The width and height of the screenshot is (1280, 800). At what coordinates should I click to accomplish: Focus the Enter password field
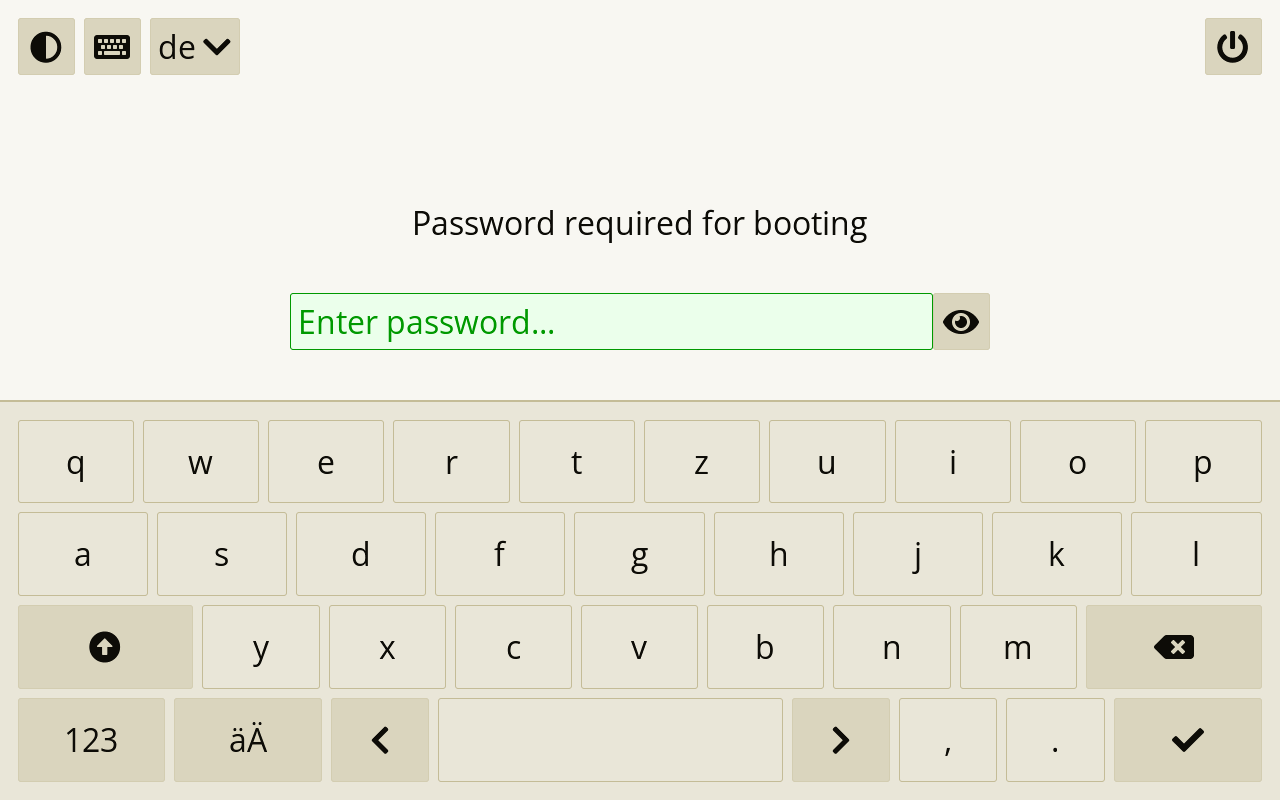(610, 322)
